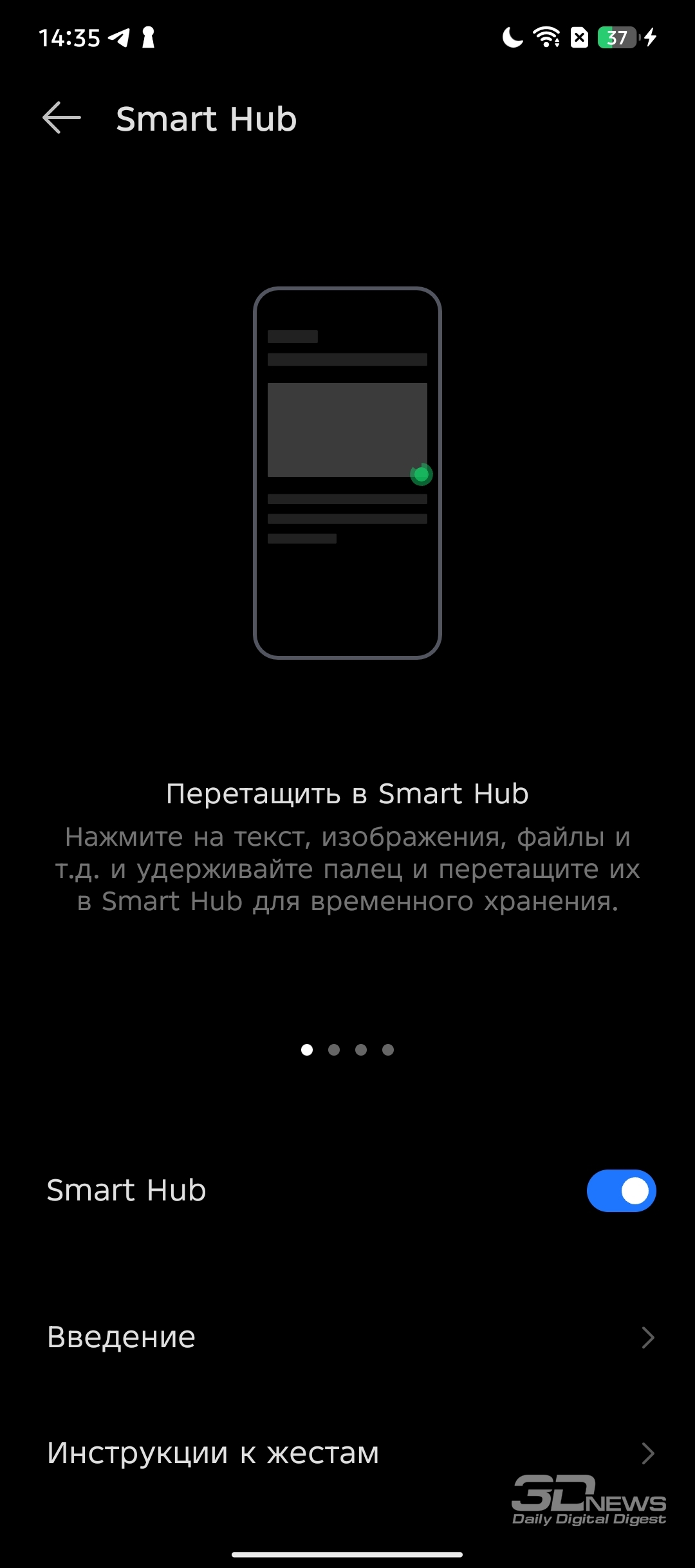The image size is (695, 1568).
Task: Turn off the Smart Hub switch
Action: point(621,1191)
